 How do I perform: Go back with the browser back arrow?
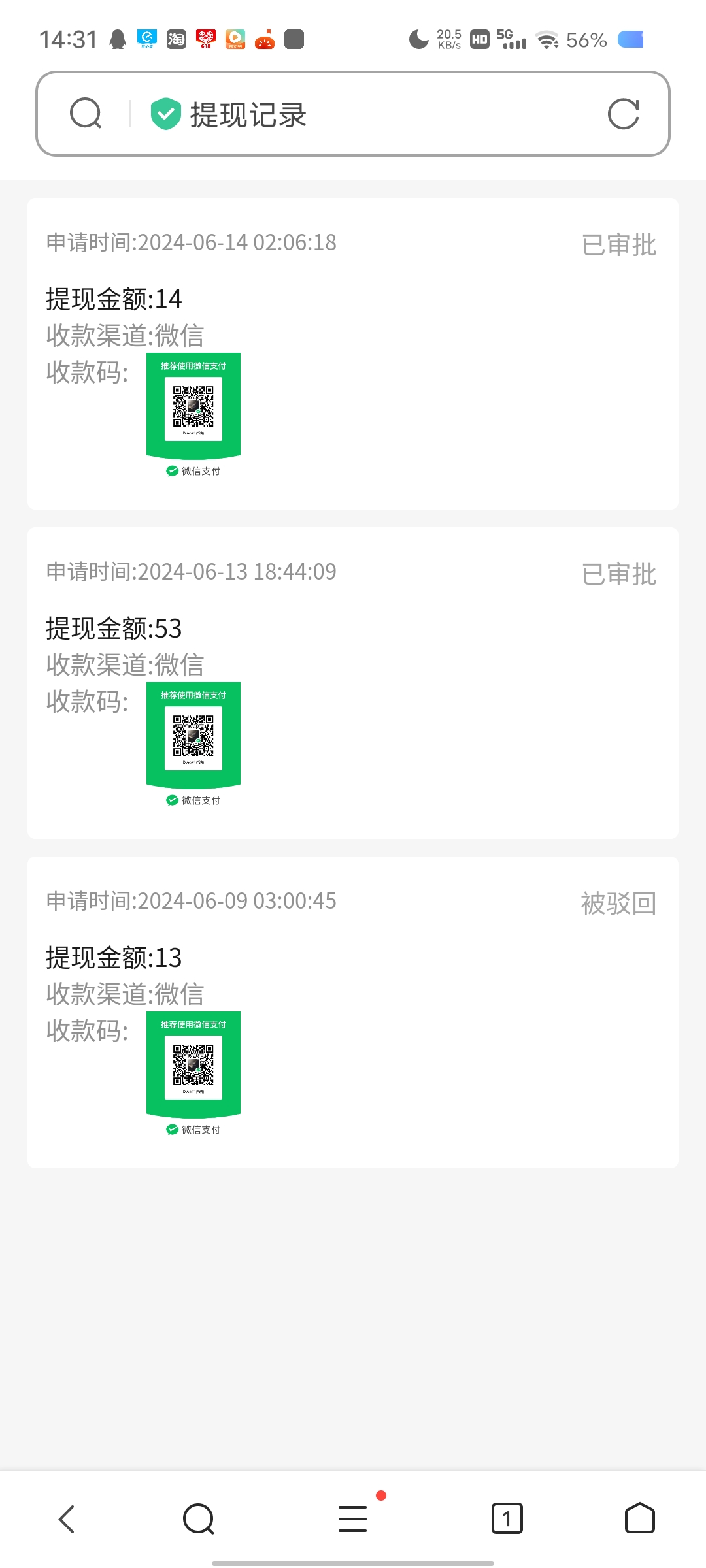pyautogui.click(x=67, y=1519)
